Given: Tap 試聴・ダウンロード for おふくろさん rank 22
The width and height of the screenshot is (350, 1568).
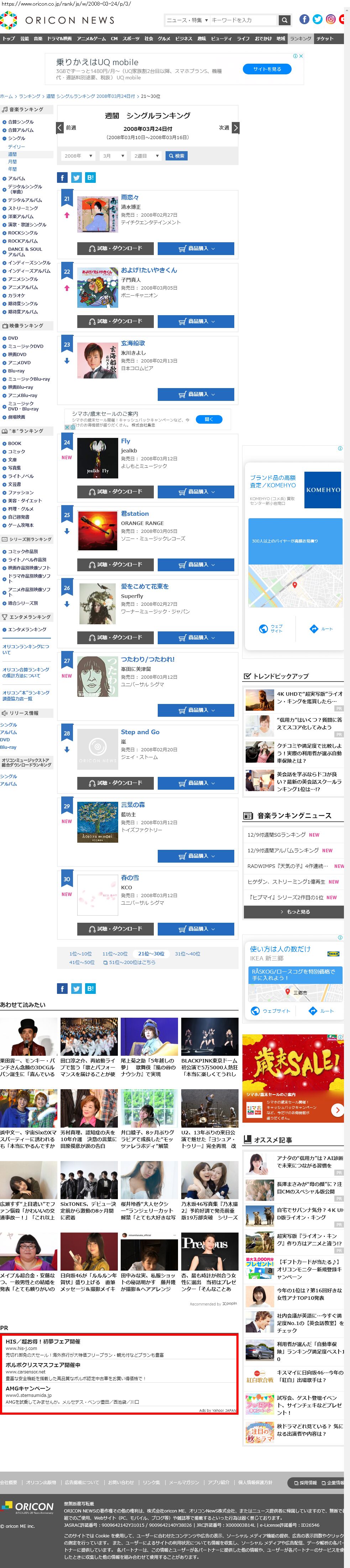Looking at the screenshot, I should tap(115, 322).
